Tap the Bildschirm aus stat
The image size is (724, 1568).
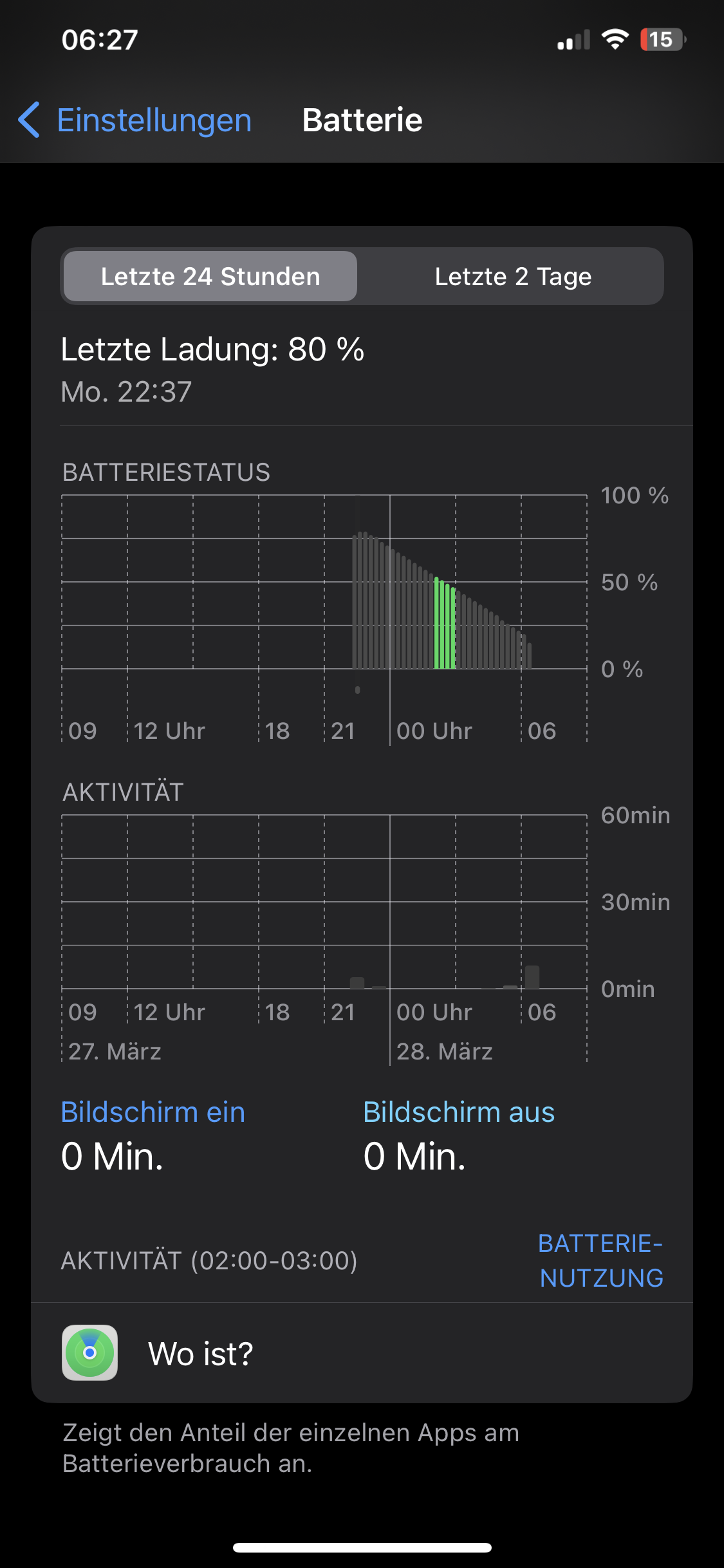(458, 1136)
